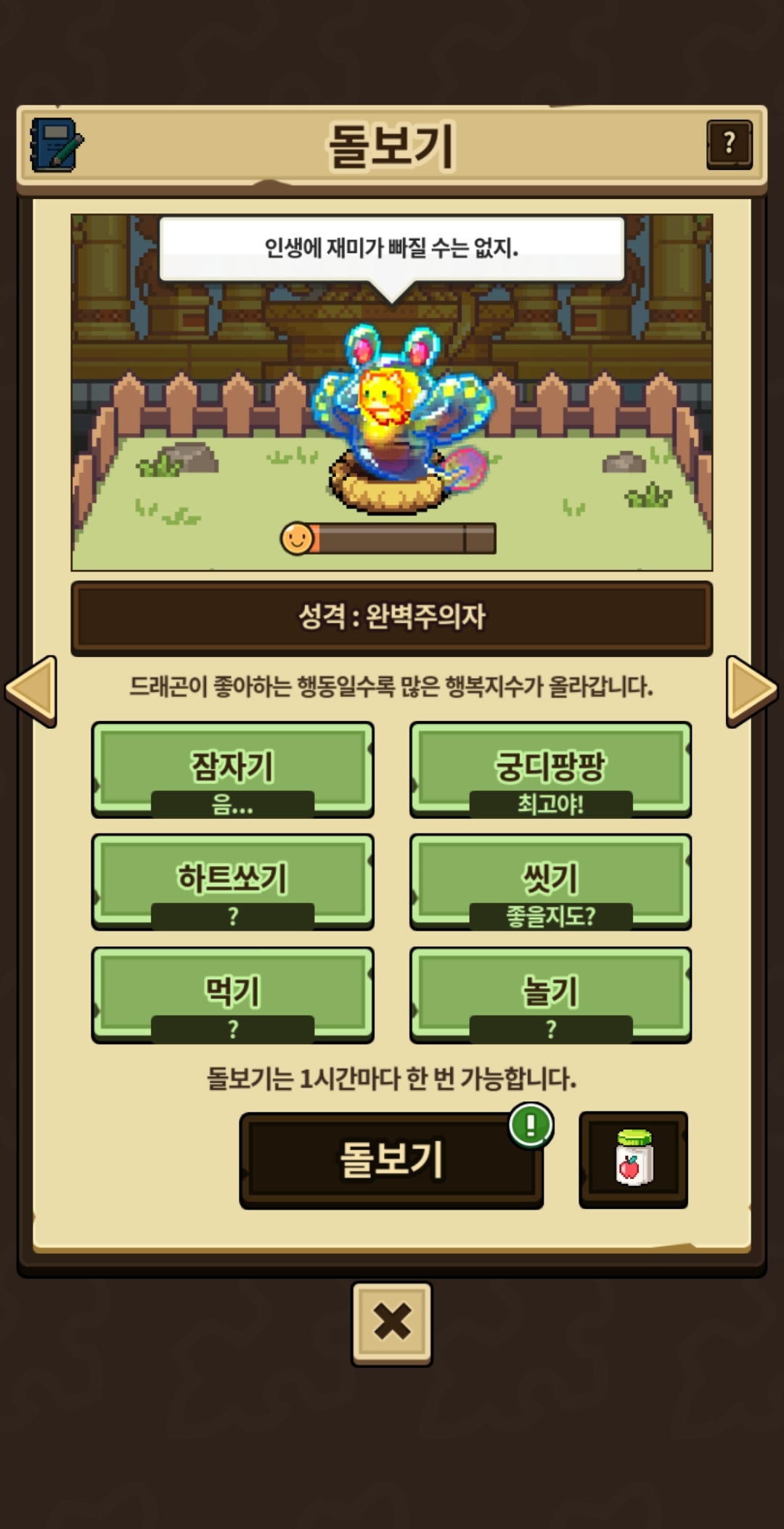Open the question mark help button
Screen dimensions: 784x1529
[729, 144]
